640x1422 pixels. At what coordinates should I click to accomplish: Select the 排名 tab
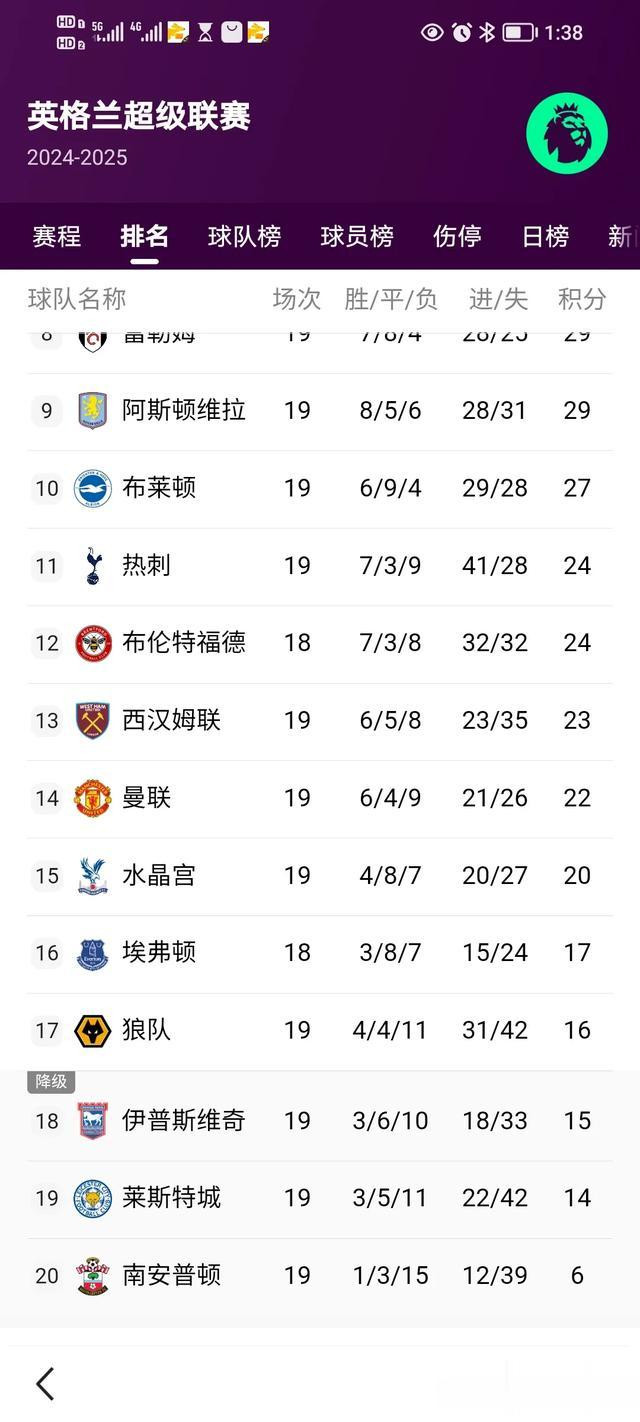[x=144, y=237]
